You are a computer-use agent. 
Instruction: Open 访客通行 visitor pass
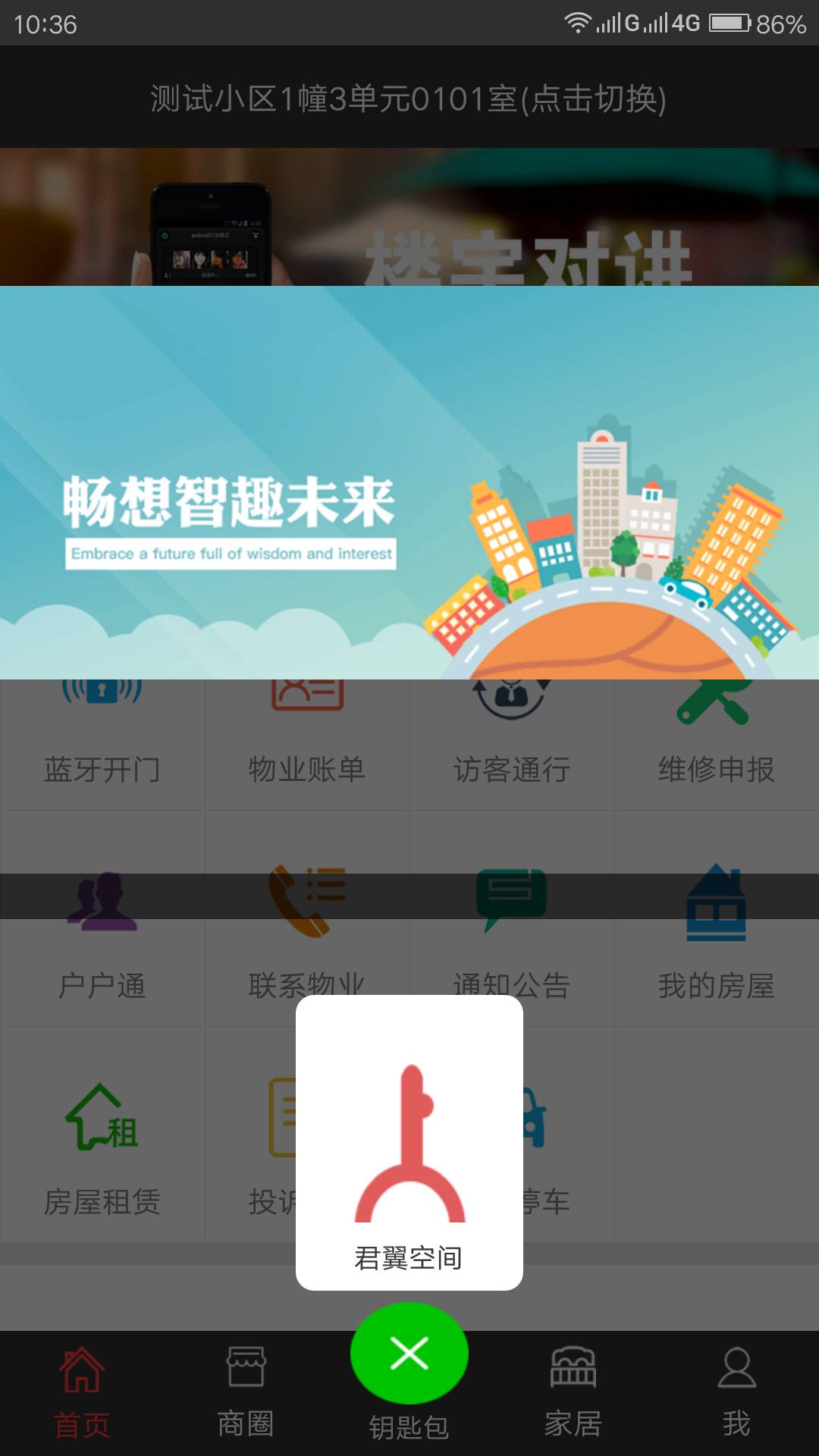click(x=512, y=743)
